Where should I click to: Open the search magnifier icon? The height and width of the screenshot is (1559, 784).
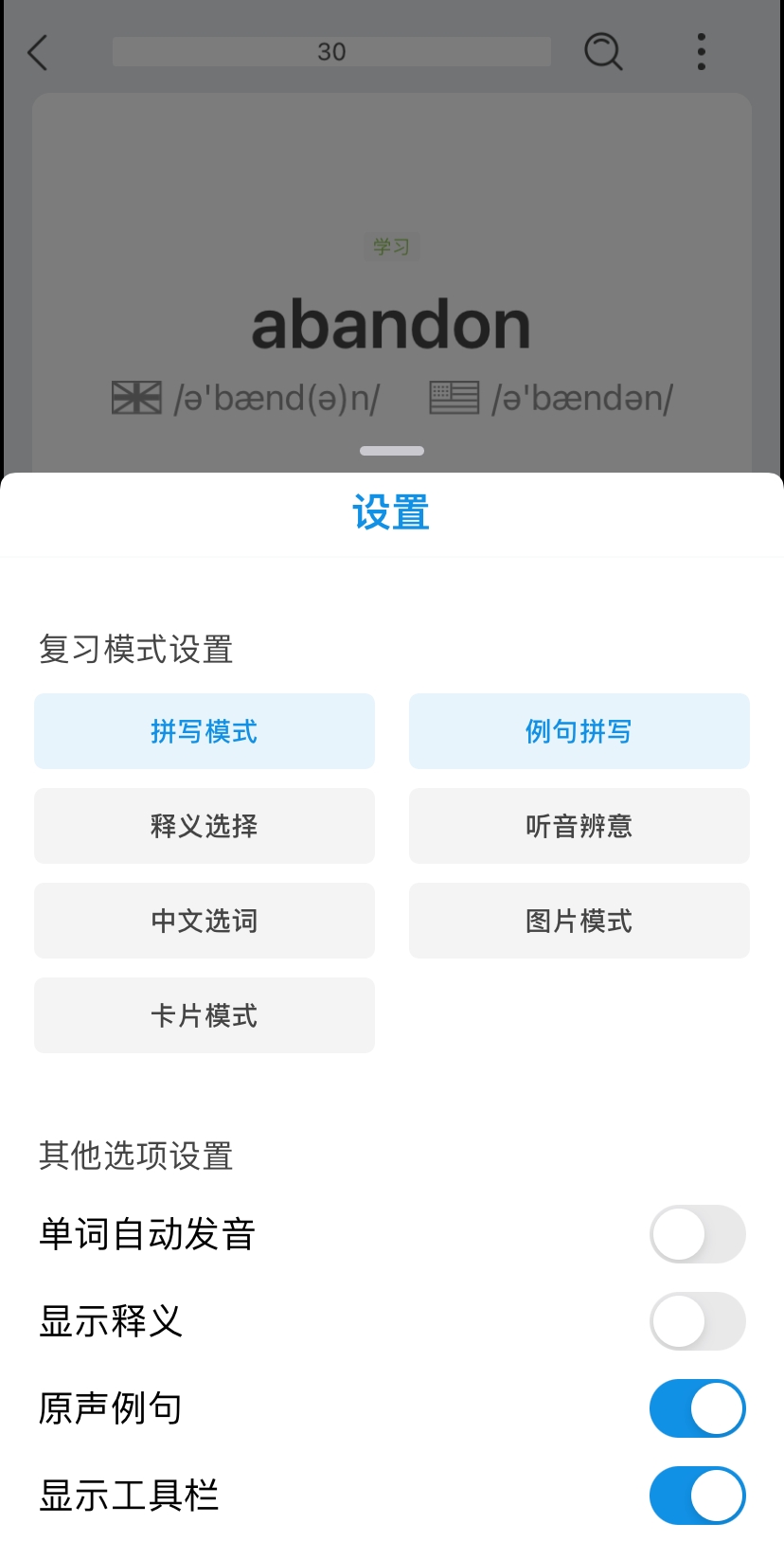point(603,51)
